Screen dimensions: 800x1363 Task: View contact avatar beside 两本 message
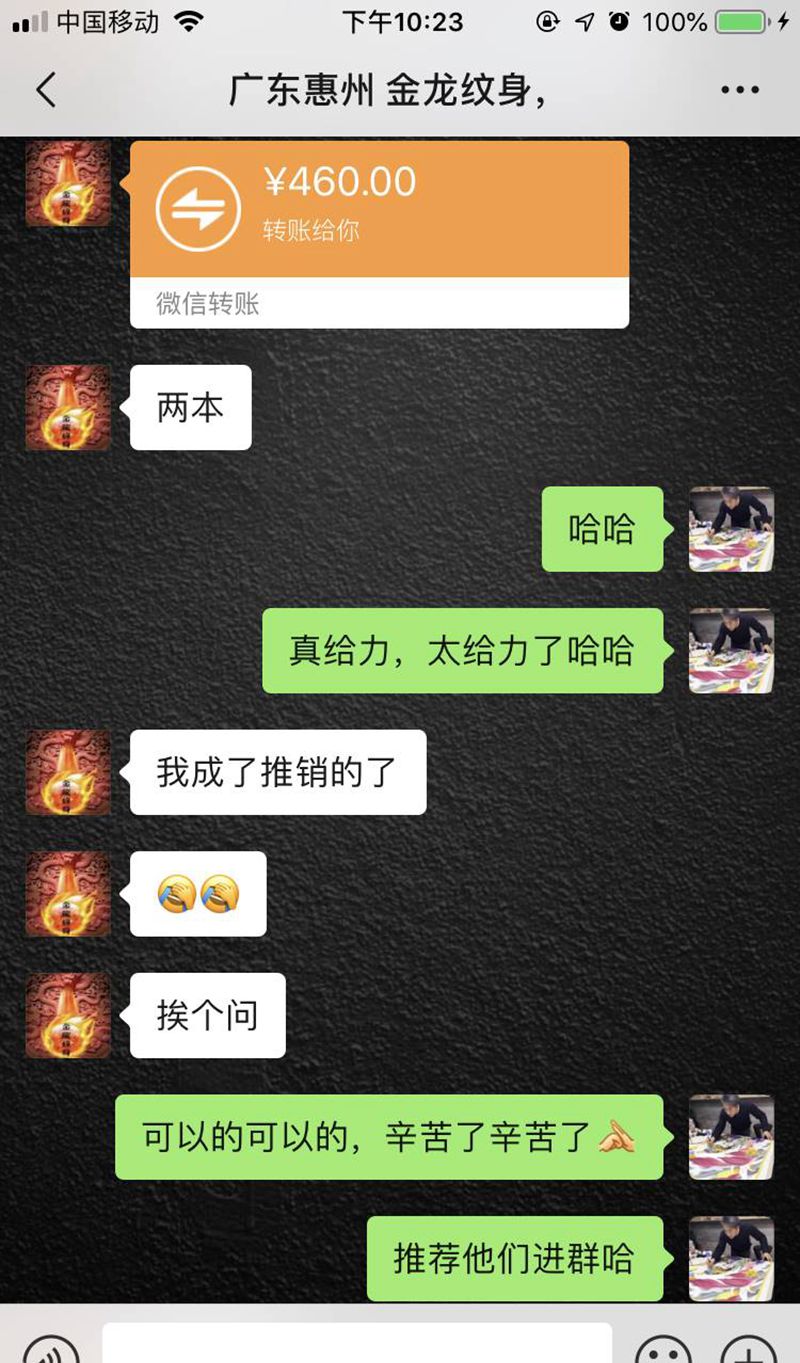click(68, 407)
